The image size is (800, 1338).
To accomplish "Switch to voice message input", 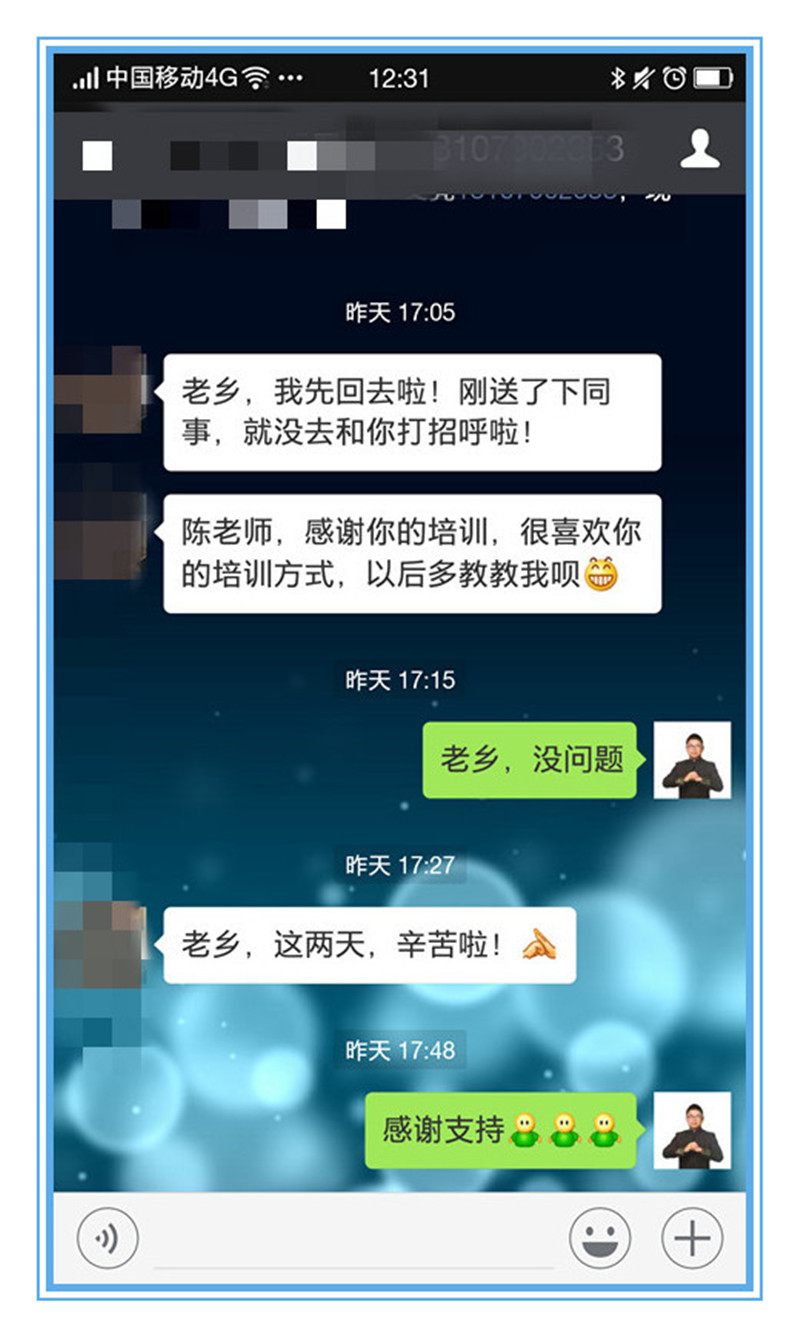I will [x=108, y=1239].
